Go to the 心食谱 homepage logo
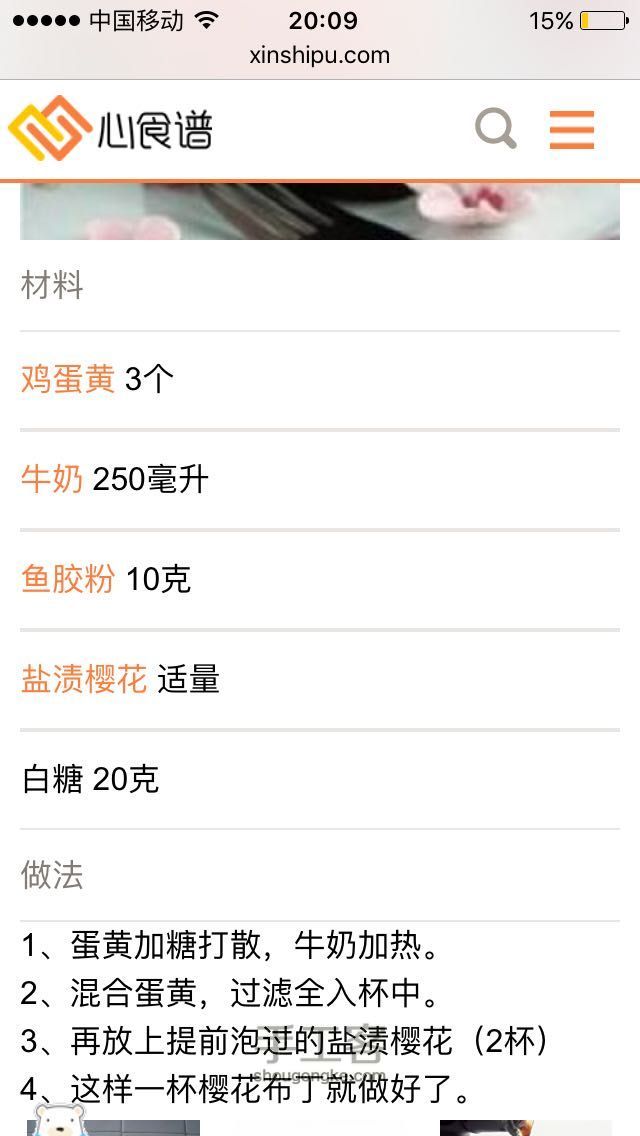The height and width of the screenshot is (1136, 640). (x=110, y=129)
